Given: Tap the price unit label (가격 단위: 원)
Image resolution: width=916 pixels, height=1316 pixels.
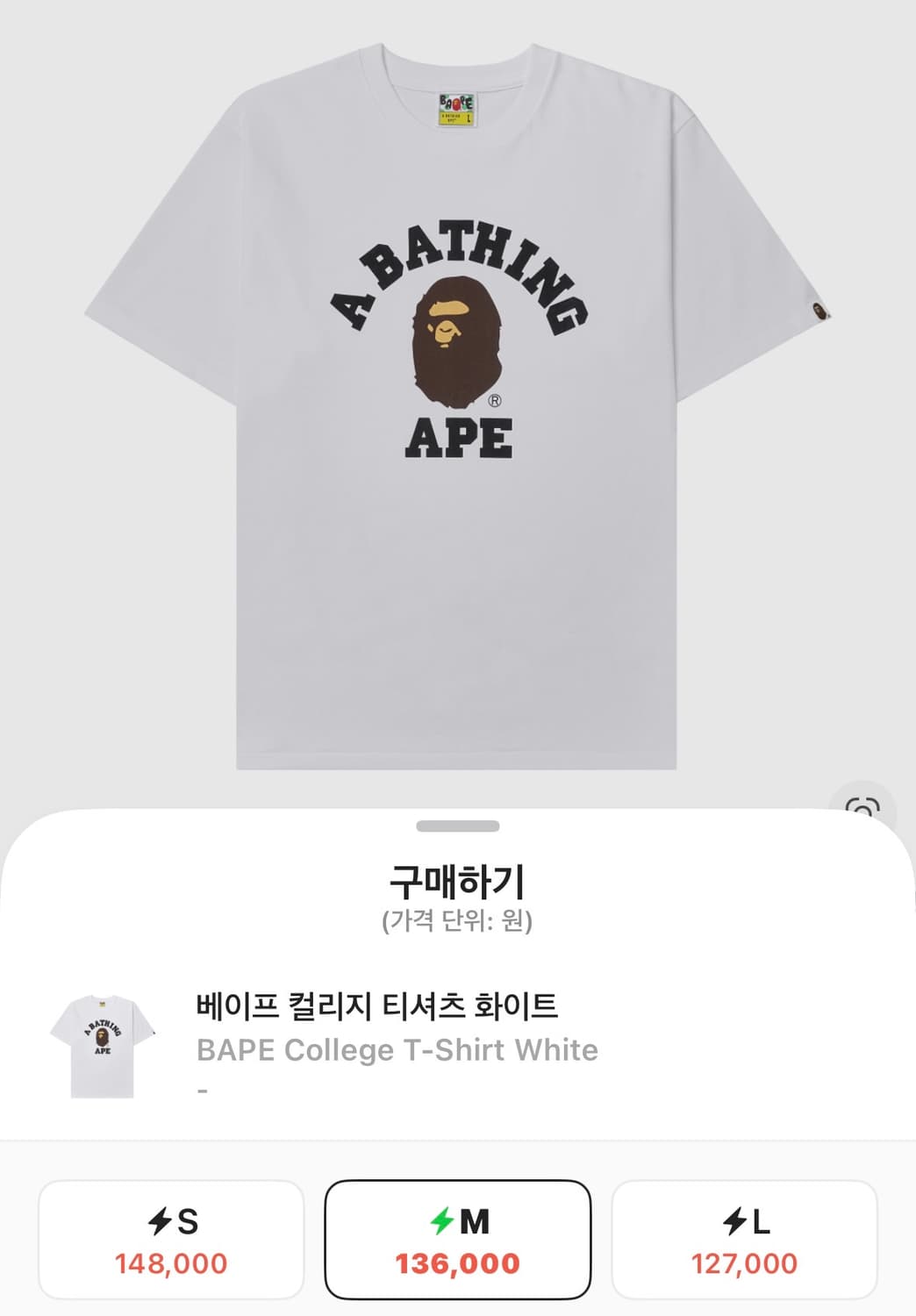Looking at the screenshot, I should coord(457,923).
